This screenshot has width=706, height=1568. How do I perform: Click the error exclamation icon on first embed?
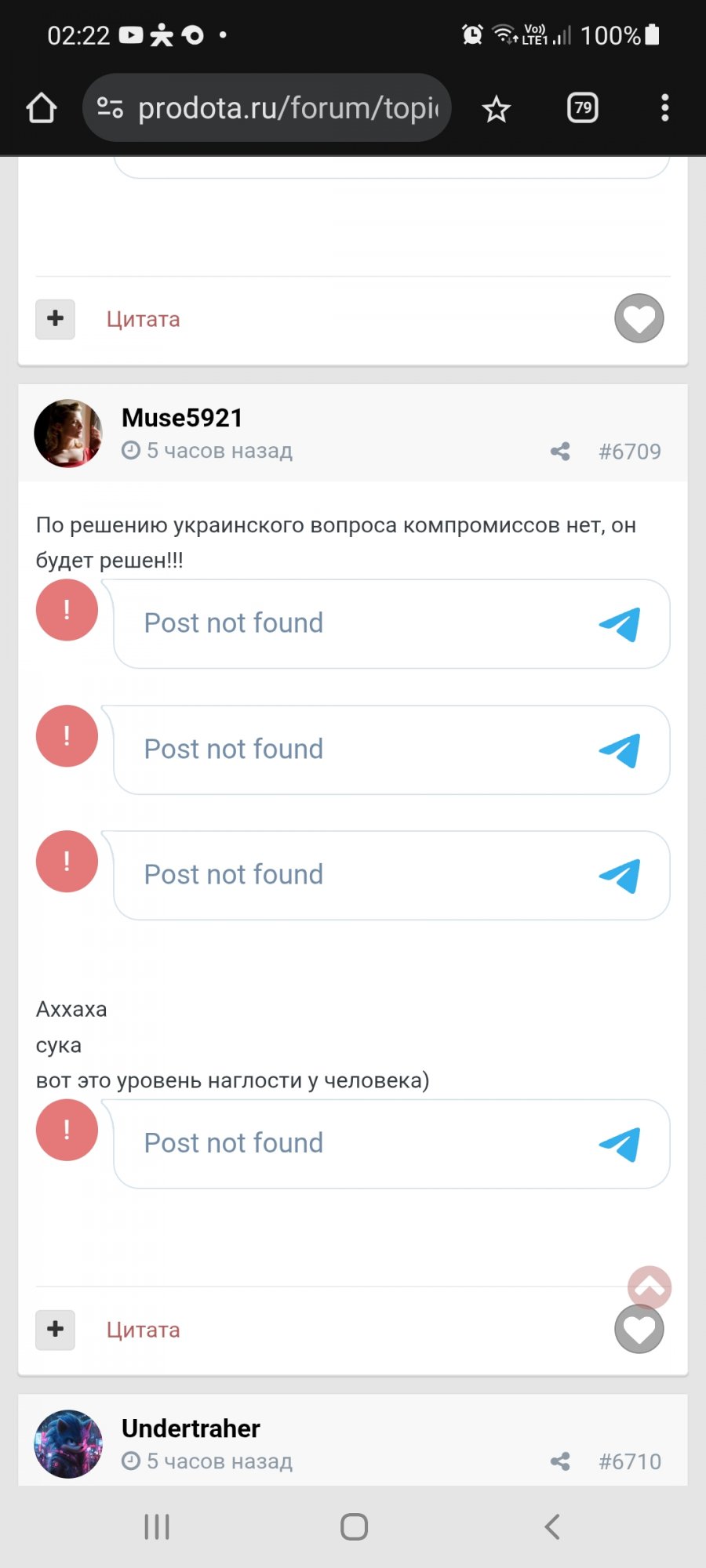point(67,610)
